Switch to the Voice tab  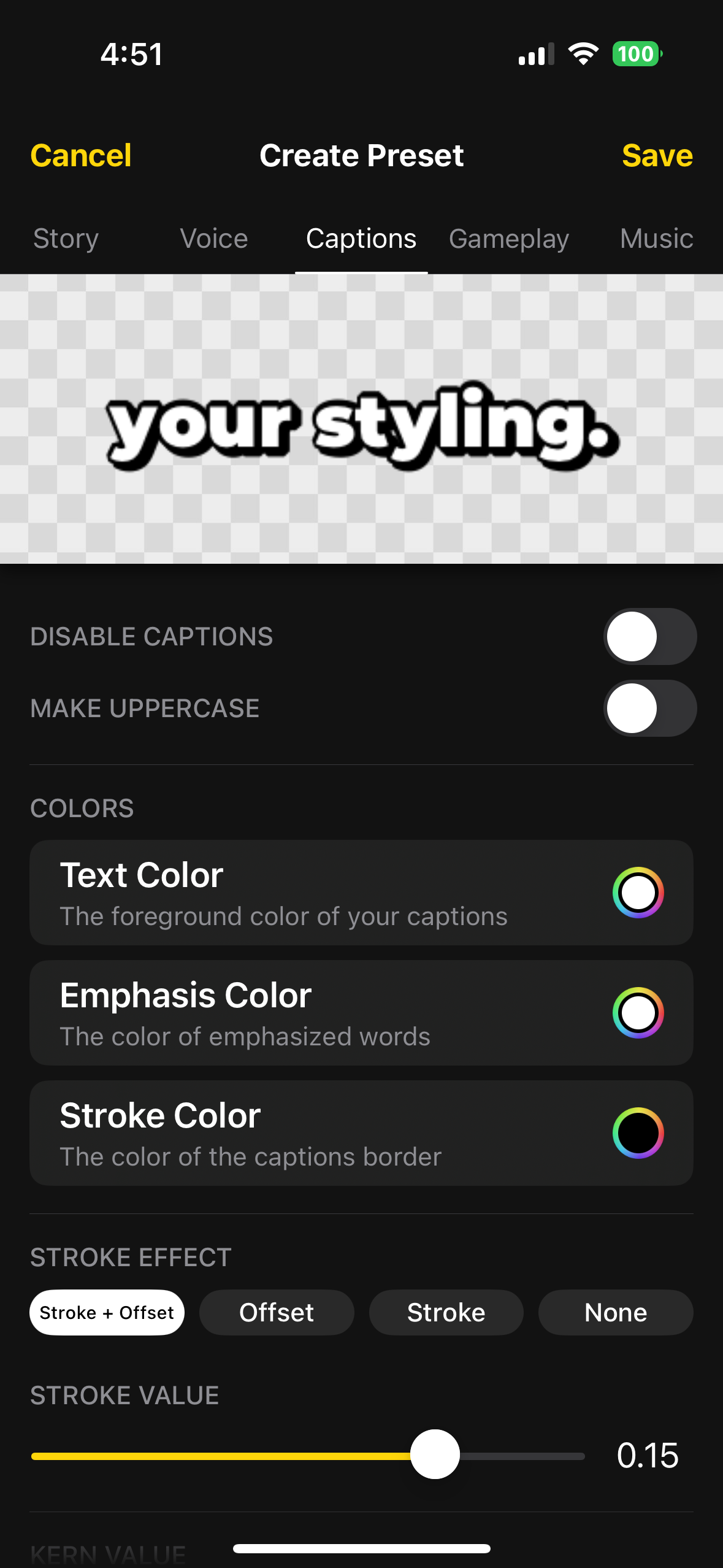214,239
